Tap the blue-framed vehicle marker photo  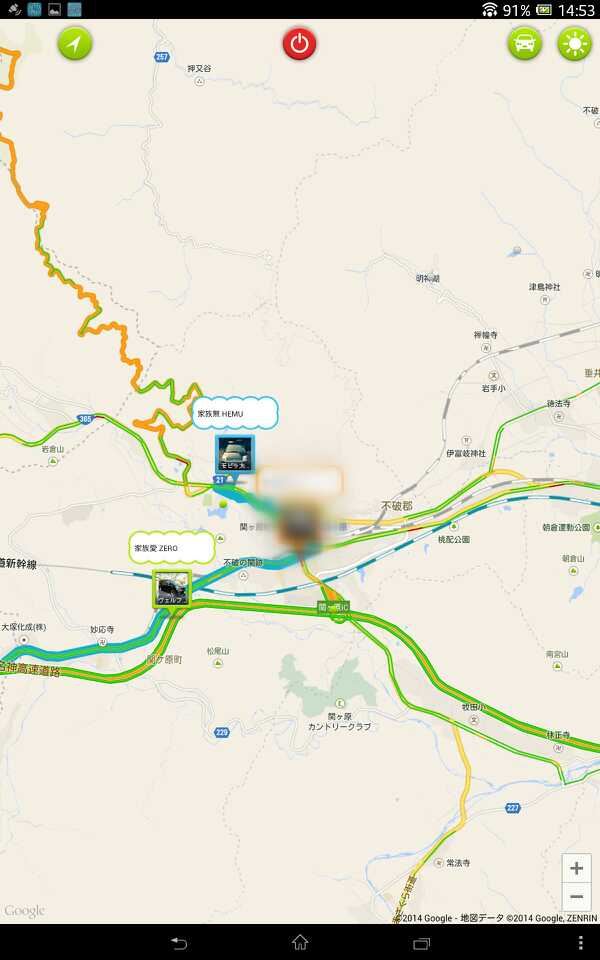(234, 454)
